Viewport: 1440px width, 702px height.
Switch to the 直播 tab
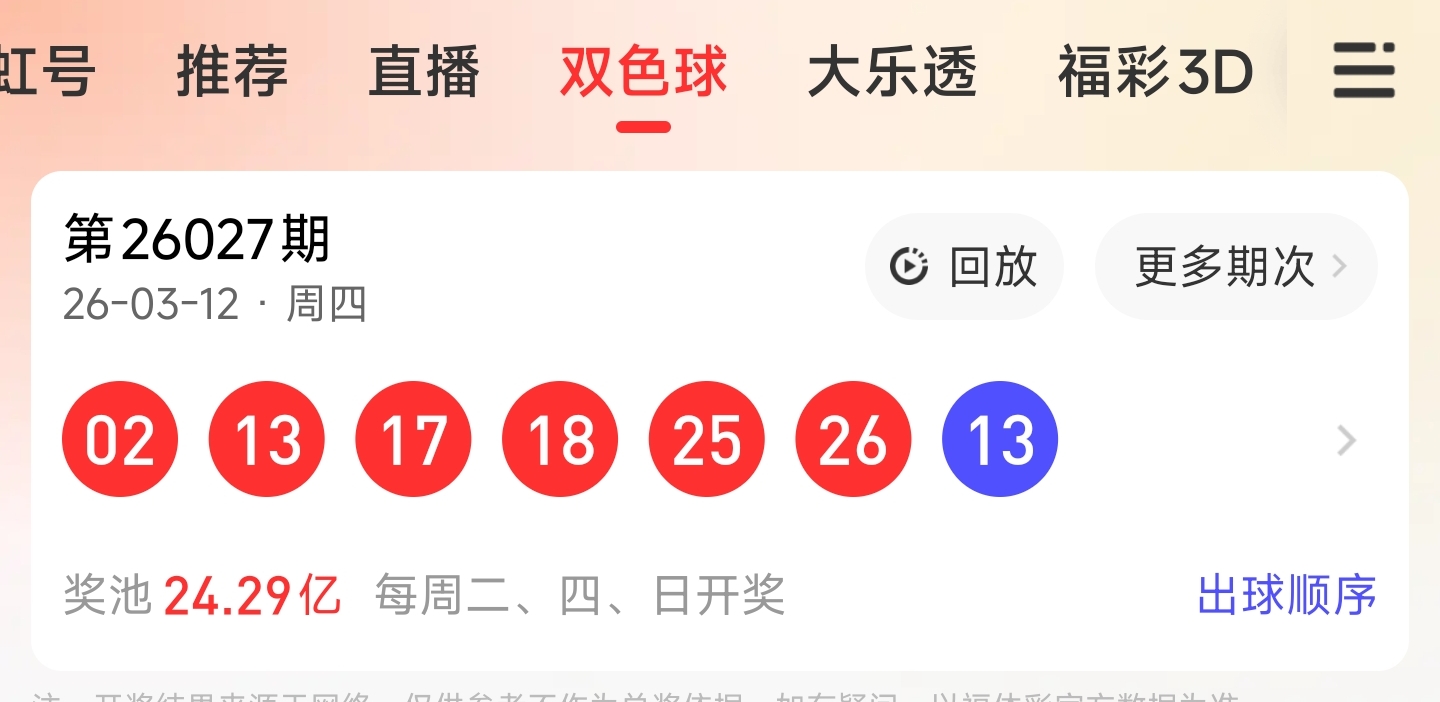424,72
